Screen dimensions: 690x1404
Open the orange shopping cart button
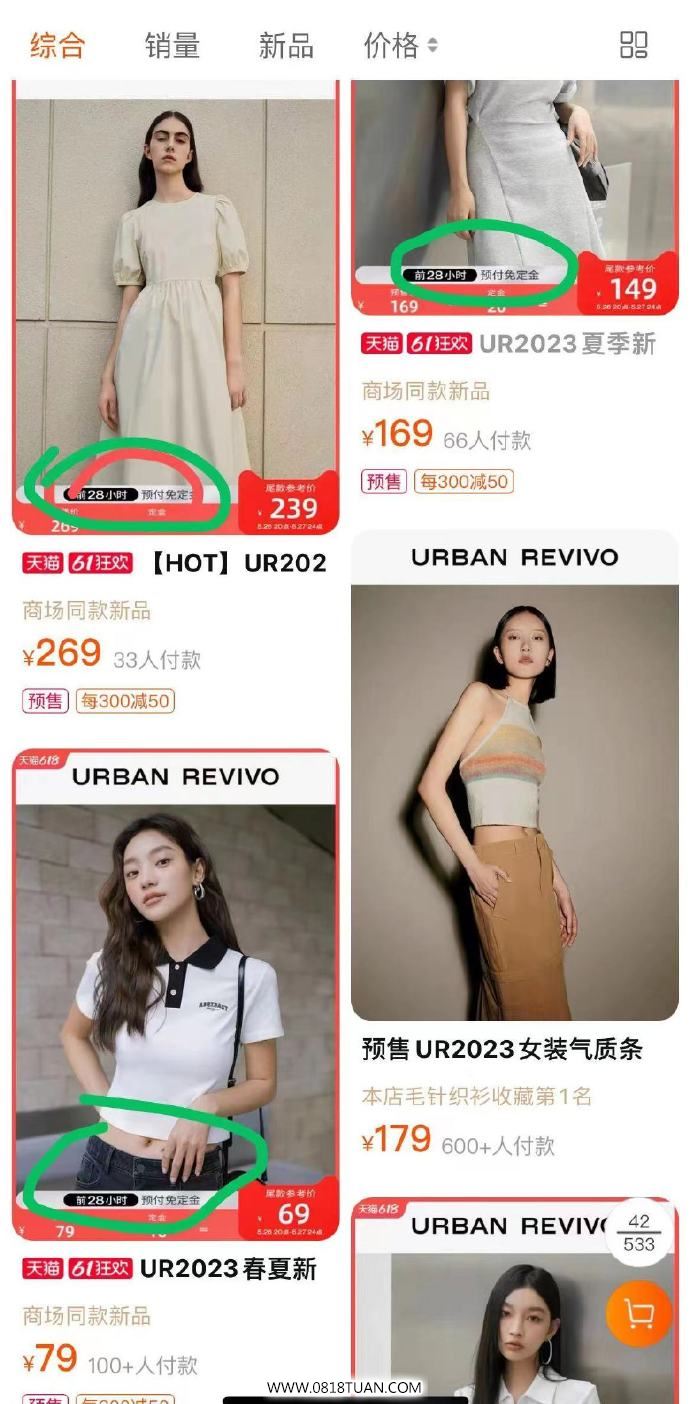(x=638, y=1313)
